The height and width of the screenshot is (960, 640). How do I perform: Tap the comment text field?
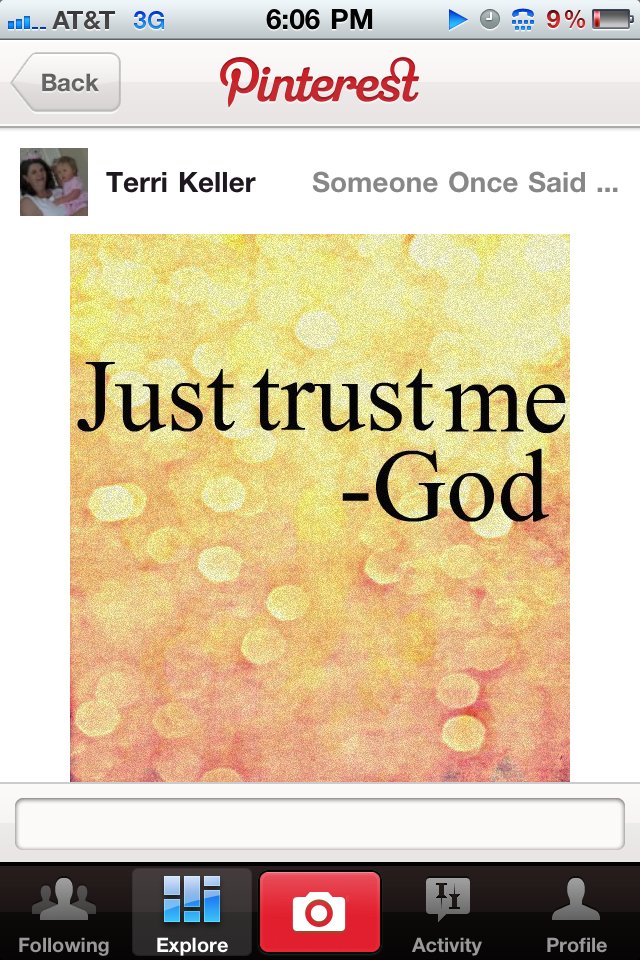point(320,824)
